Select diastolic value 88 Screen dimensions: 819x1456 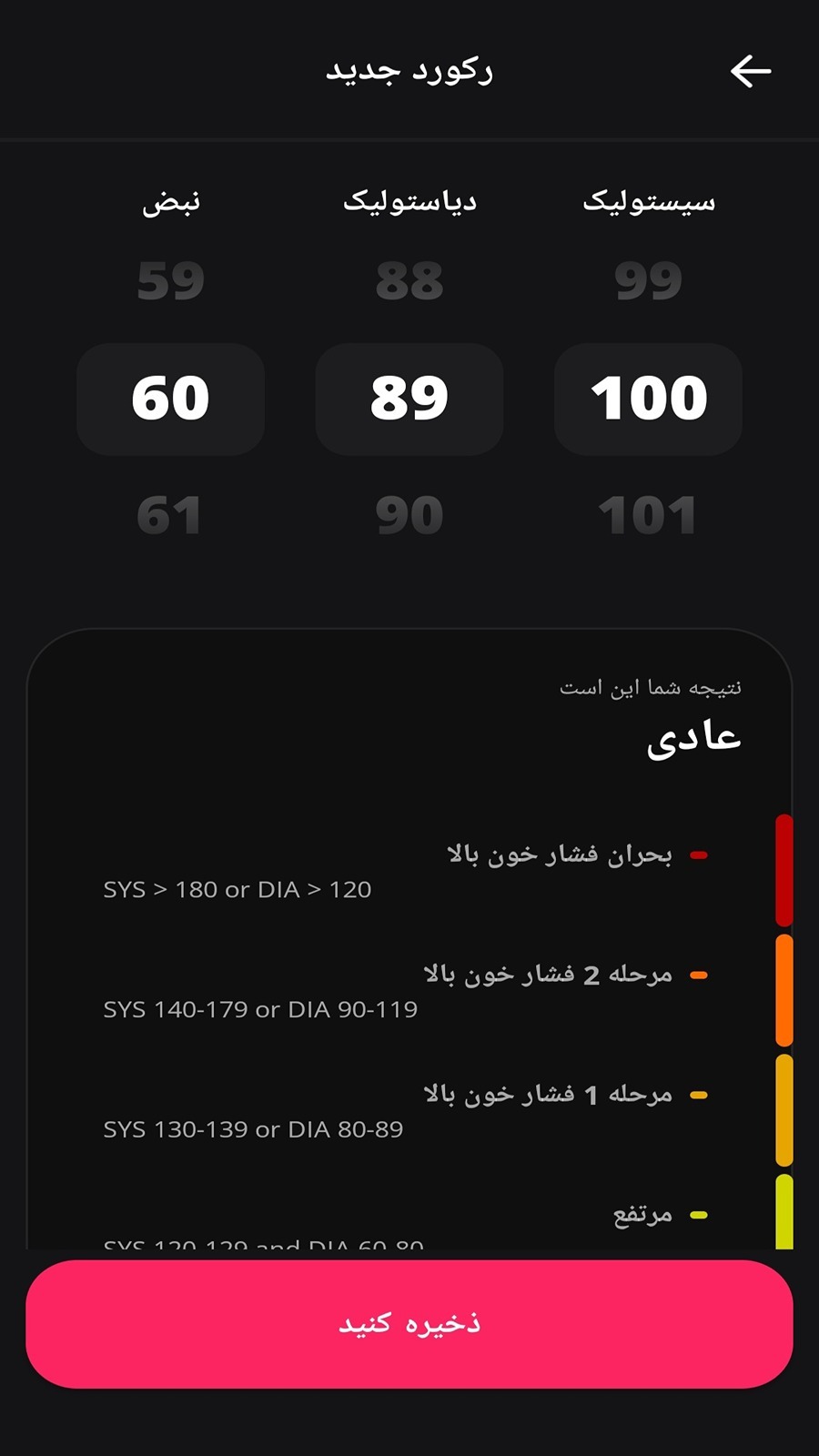pyautogui.click(x=409, y=280)
